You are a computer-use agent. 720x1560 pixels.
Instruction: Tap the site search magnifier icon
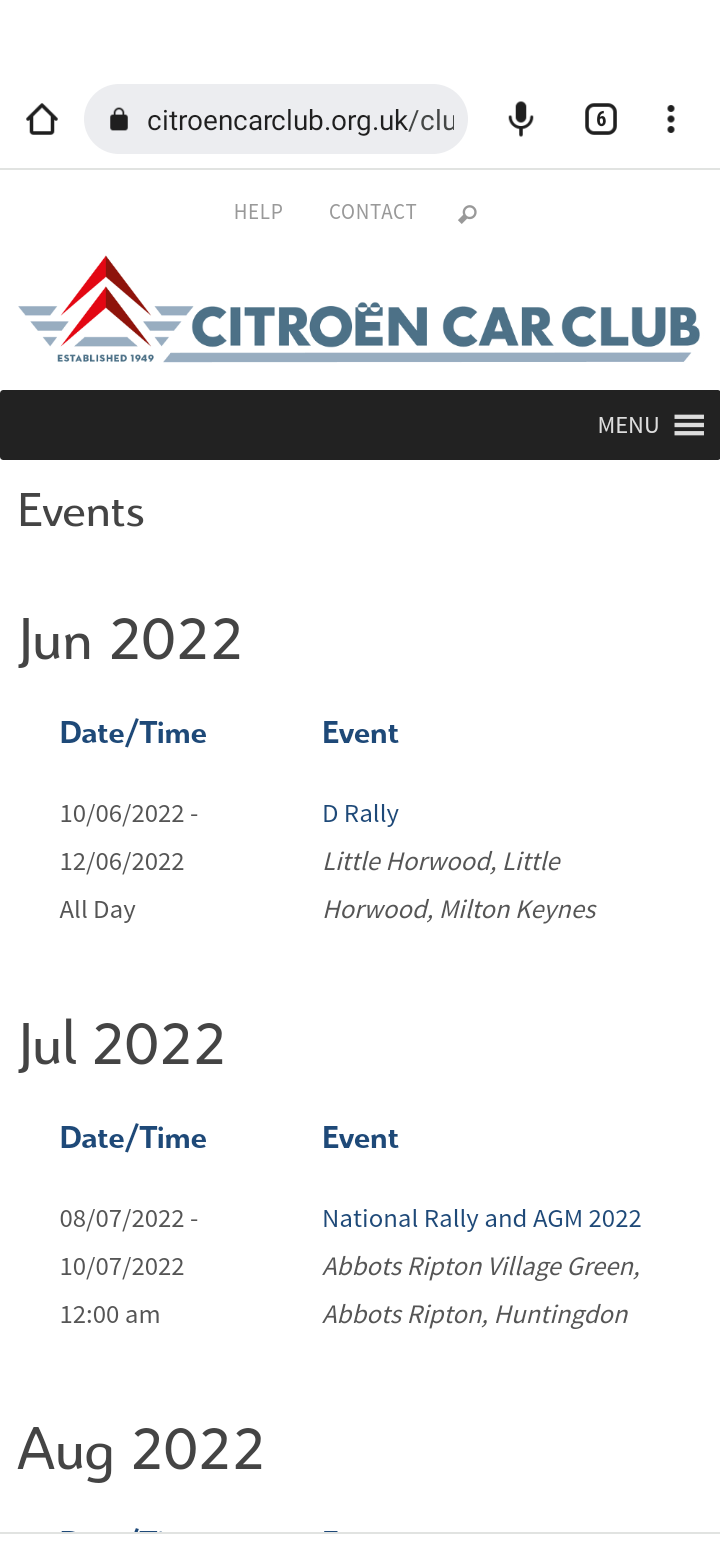click(467, 214)
